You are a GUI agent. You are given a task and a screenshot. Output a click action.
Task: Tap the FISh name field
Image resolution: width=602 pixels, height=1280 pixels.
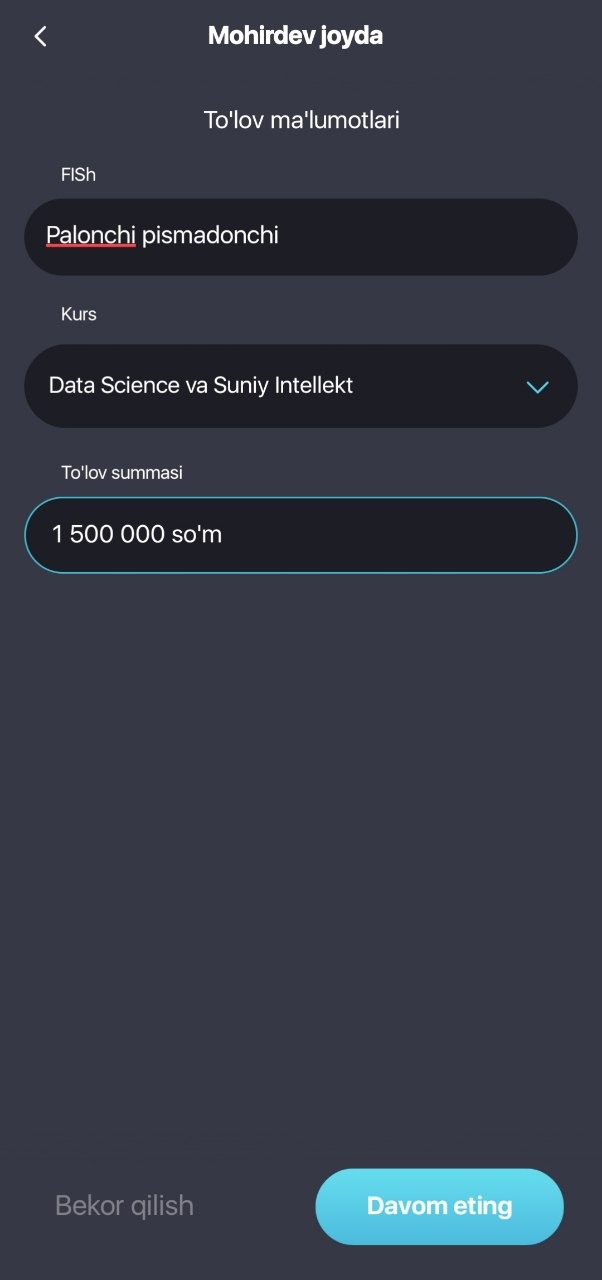point(300,237)
